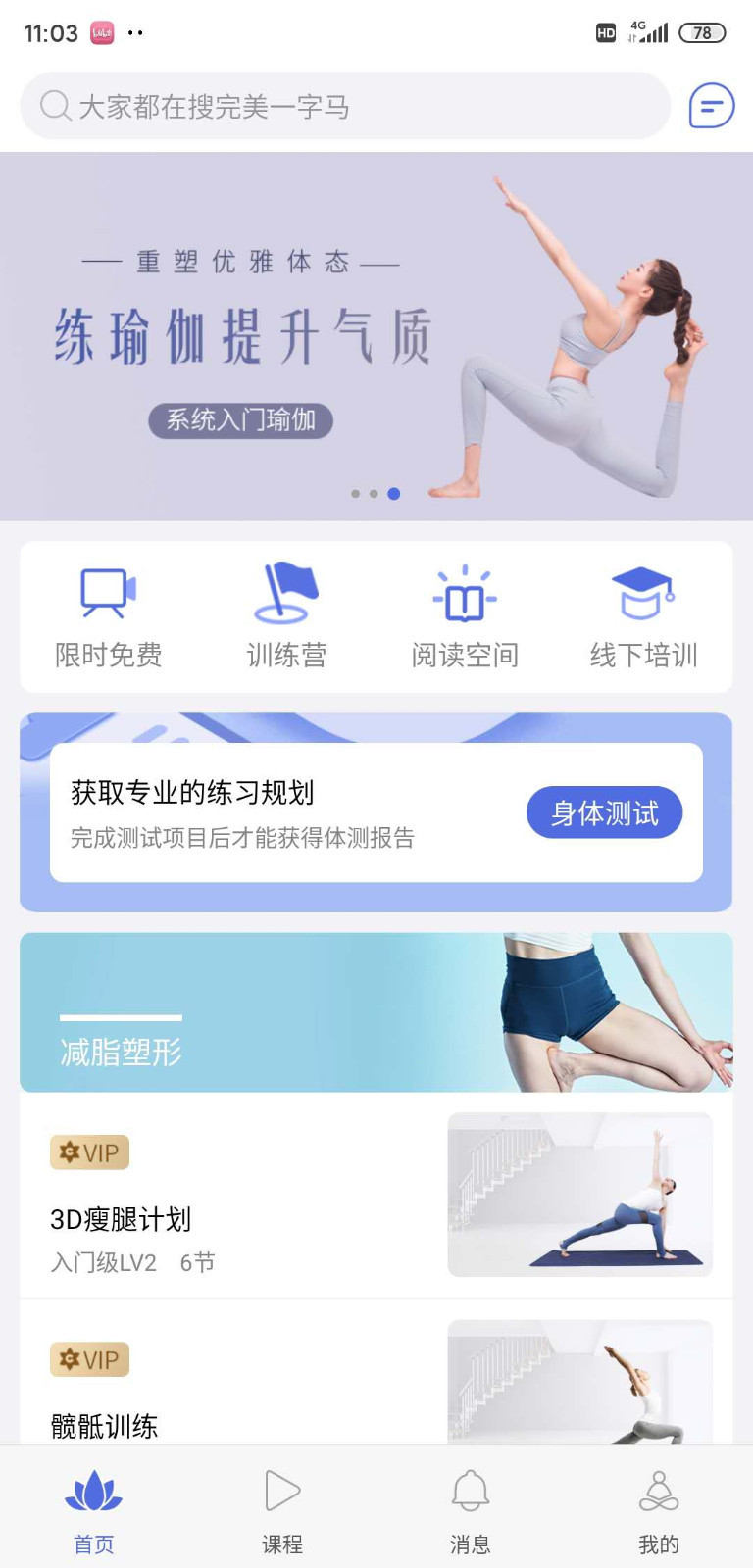Tap the lotus 首页 home icon

coord(93,1488)
